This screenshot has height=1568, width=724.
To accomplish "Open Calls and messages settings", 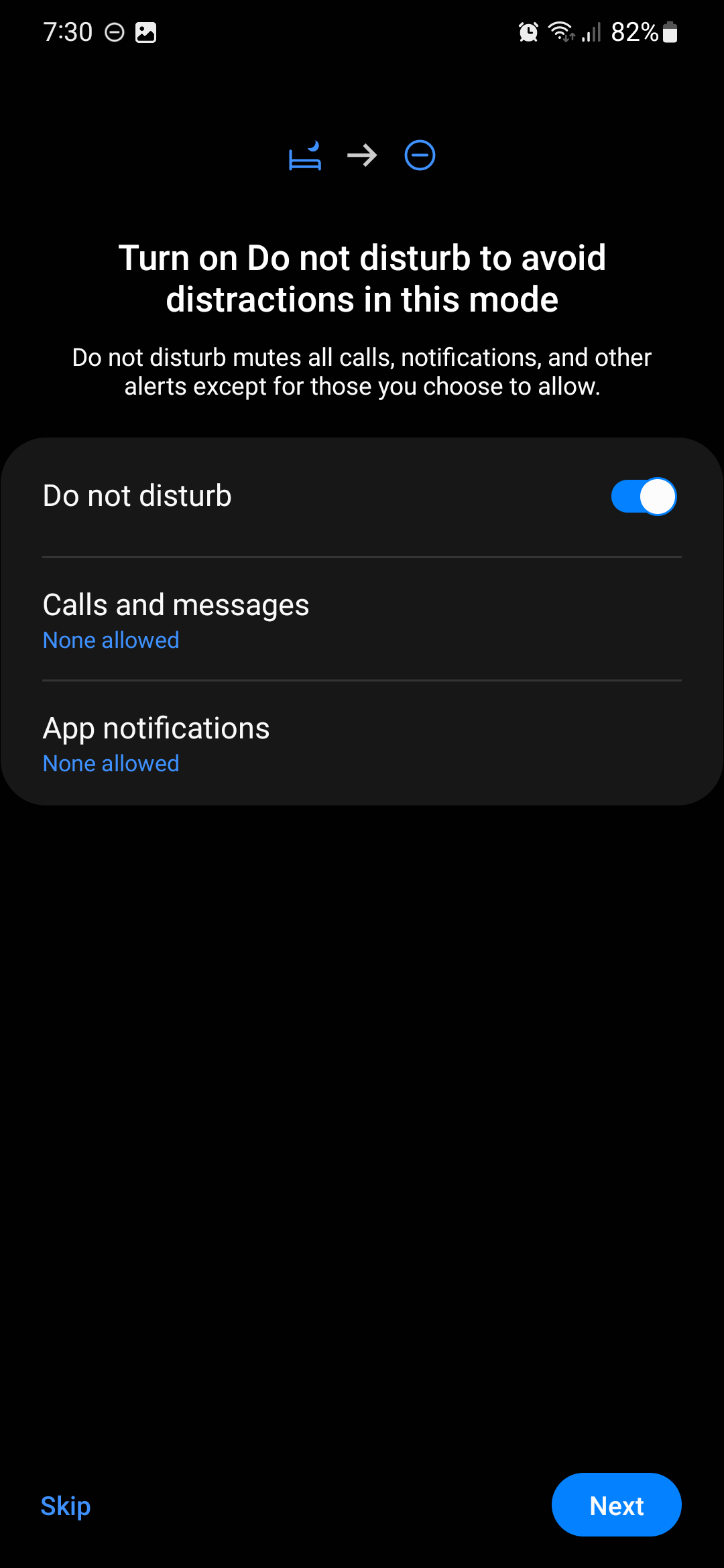I will click(362, 620).
